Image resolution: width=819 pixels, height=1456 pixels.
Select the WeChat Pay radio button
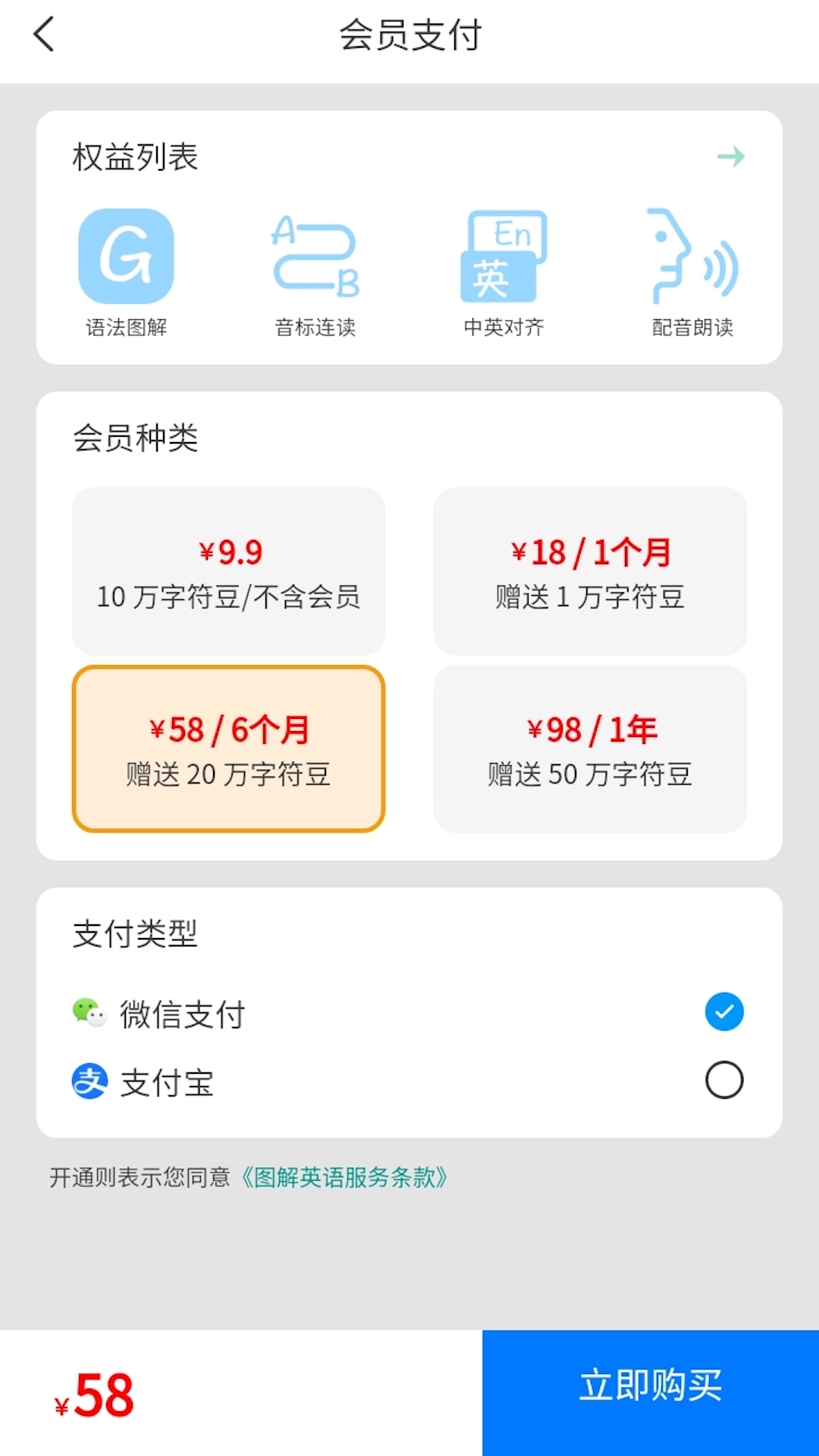coord(724,1010)
